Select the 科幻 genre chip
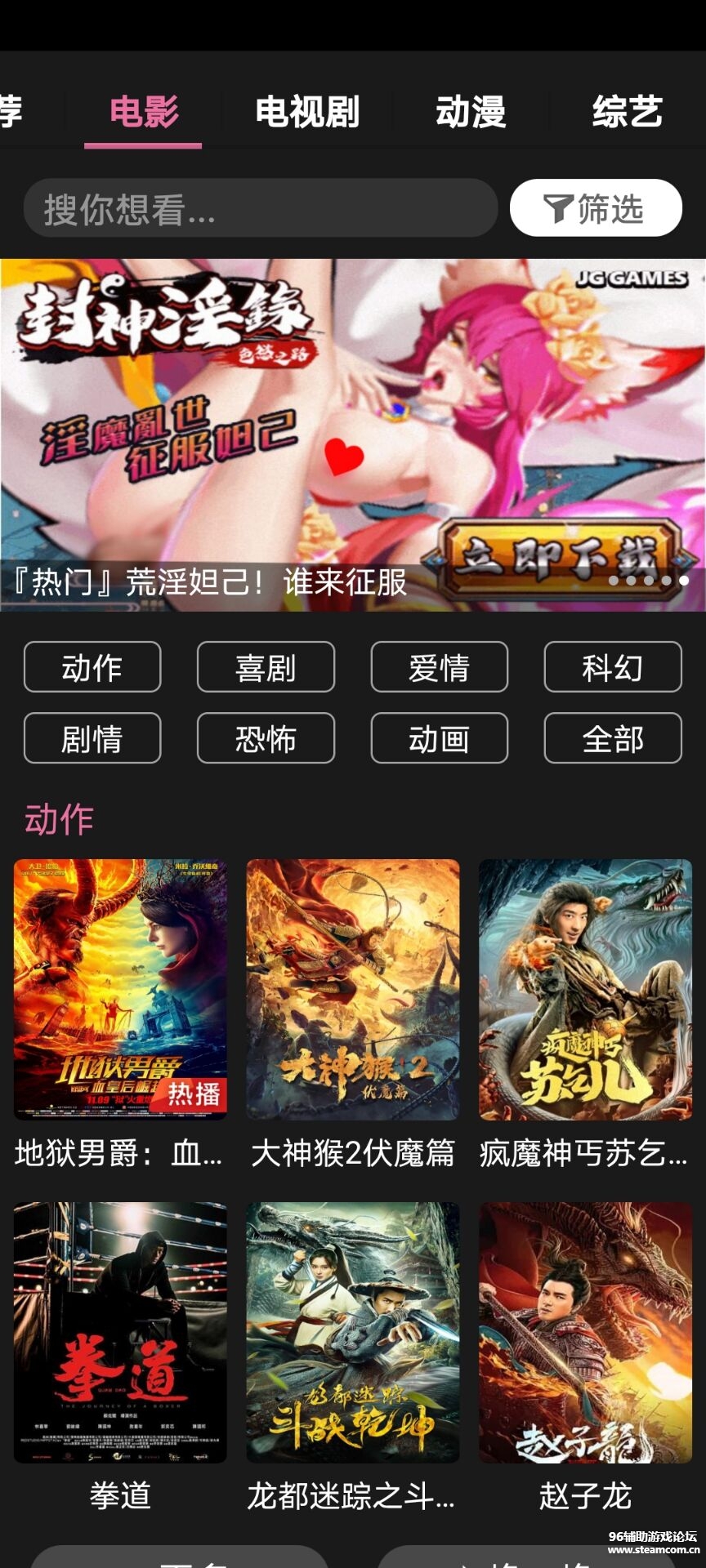The image size is (706, 1568). 614,668
